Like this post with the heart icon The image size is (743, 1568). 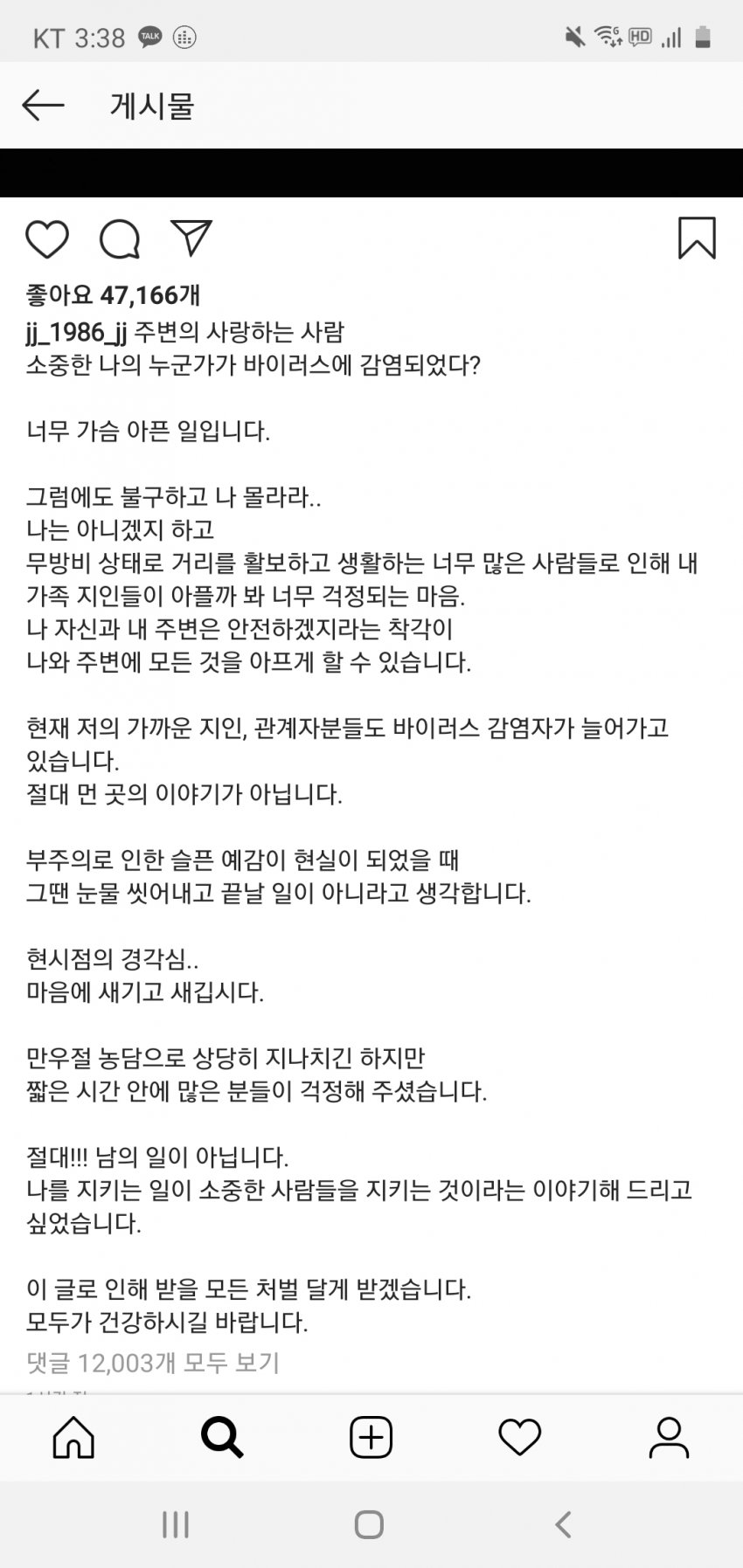47,239
